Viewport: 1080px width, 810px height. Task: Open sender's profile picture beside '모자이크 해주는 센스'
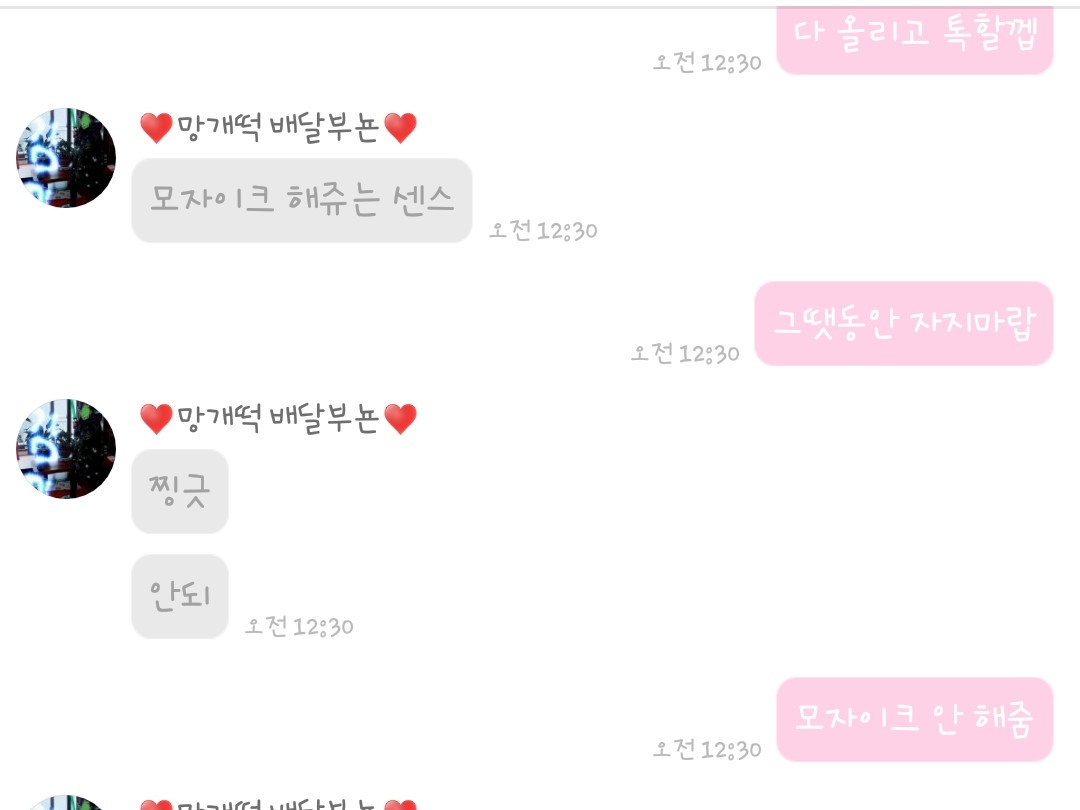[66, 158]
